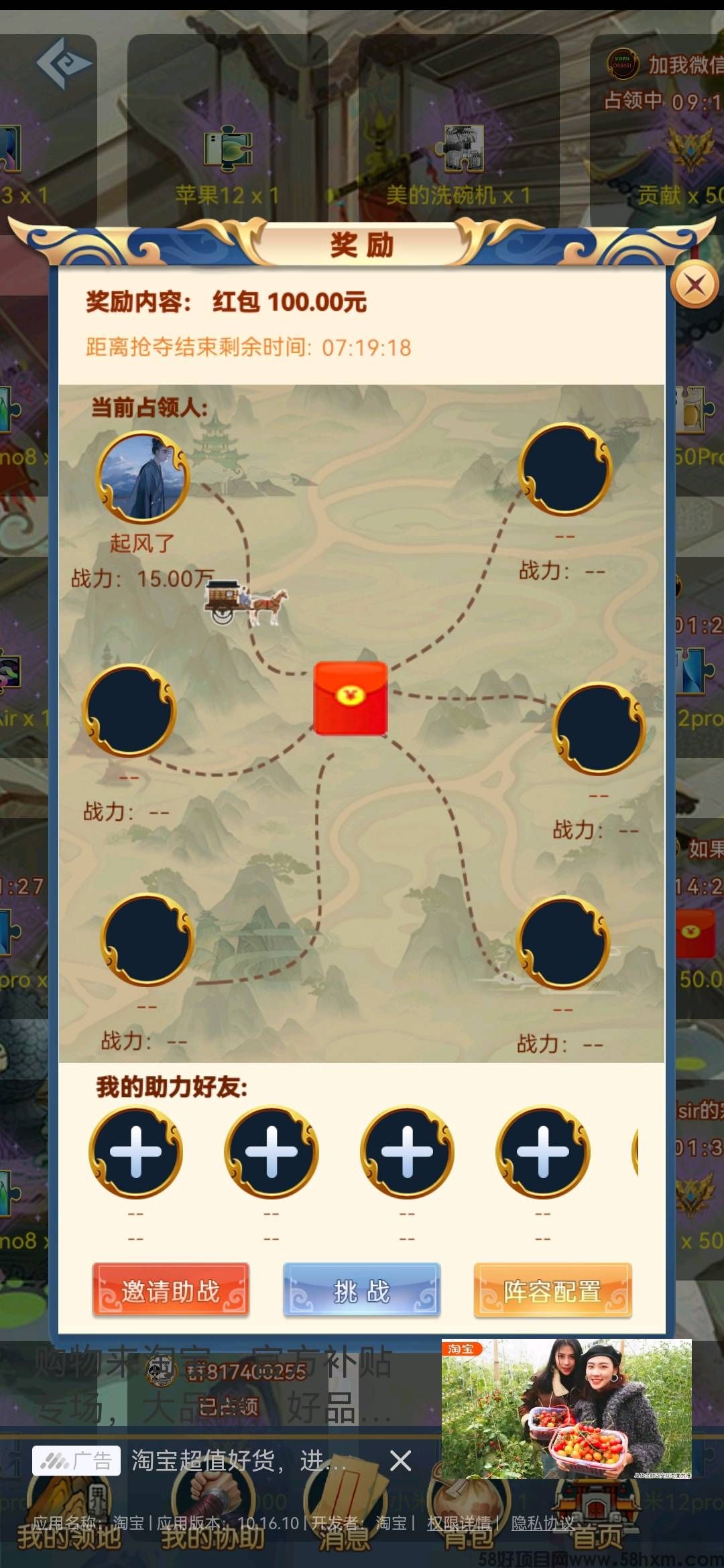Image resolution: width=724 pixels, height=1568 pixels.
Task: Switch to the 我的领地 tab
Action: [x=68, y=1534]
